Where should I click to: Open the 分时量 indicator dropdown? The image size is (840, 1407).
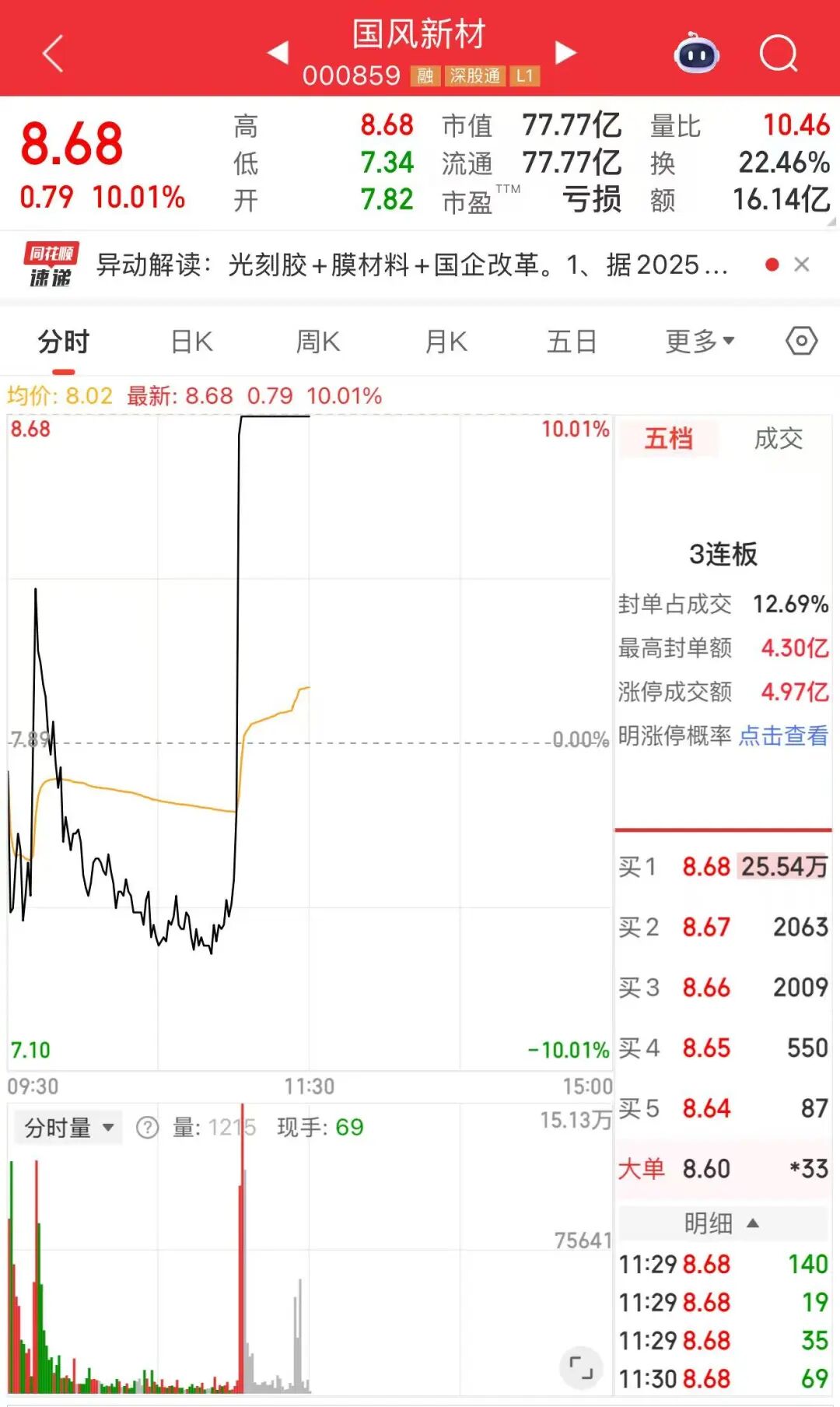click(67, 1126)
